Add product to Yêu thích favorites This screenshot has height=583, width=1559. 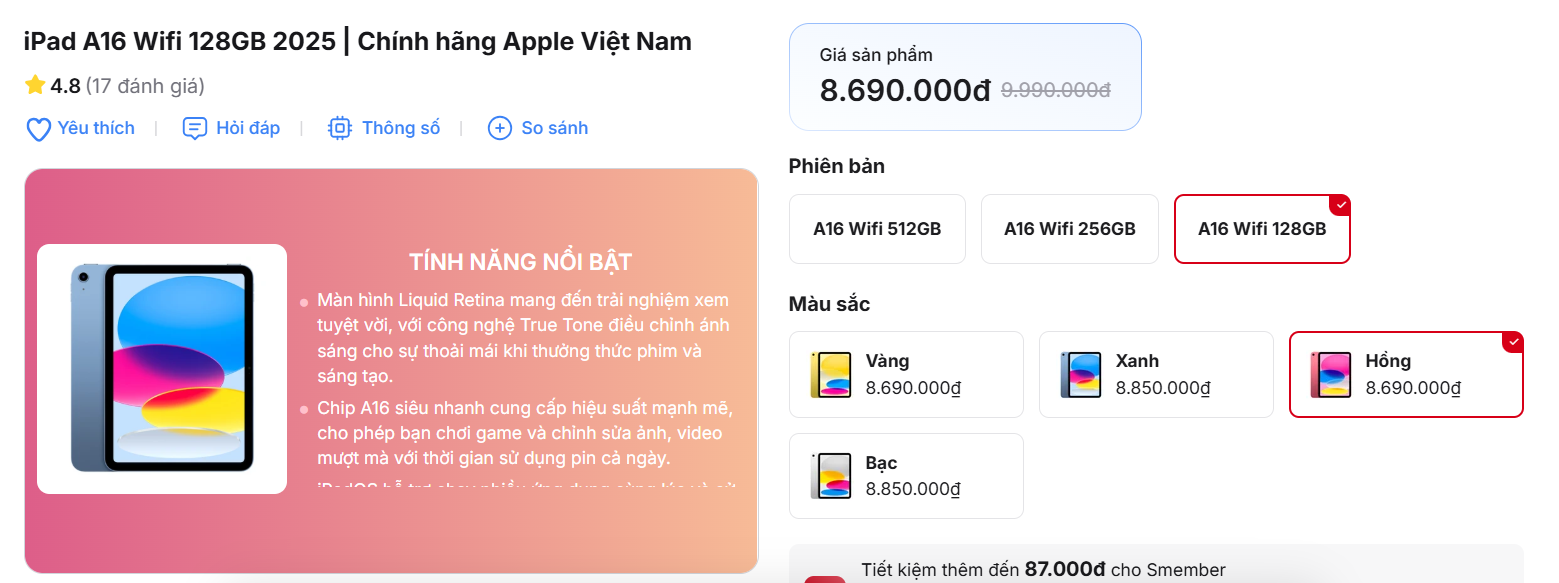click(x=80, y=128)
